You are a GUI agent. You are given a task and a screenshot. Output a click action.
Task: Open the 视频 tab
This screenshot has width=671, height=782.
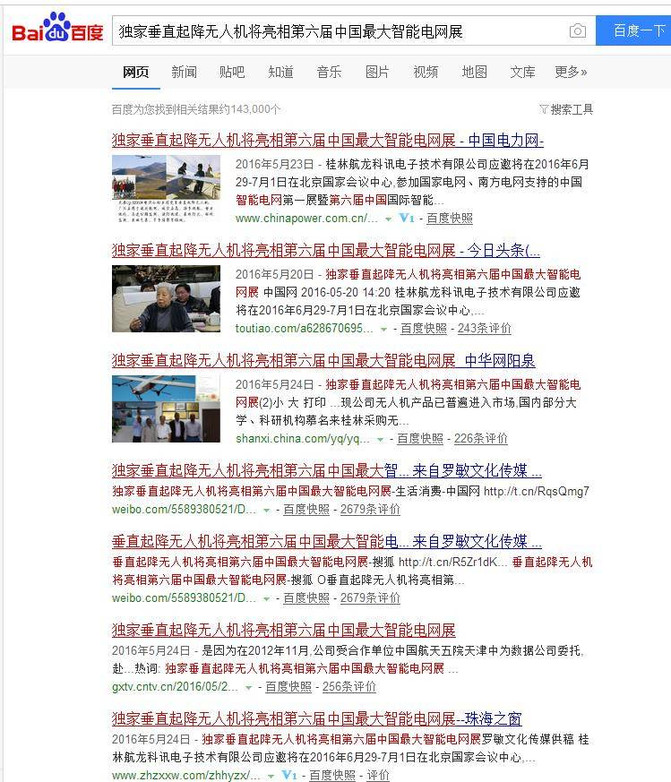point(426,72)
